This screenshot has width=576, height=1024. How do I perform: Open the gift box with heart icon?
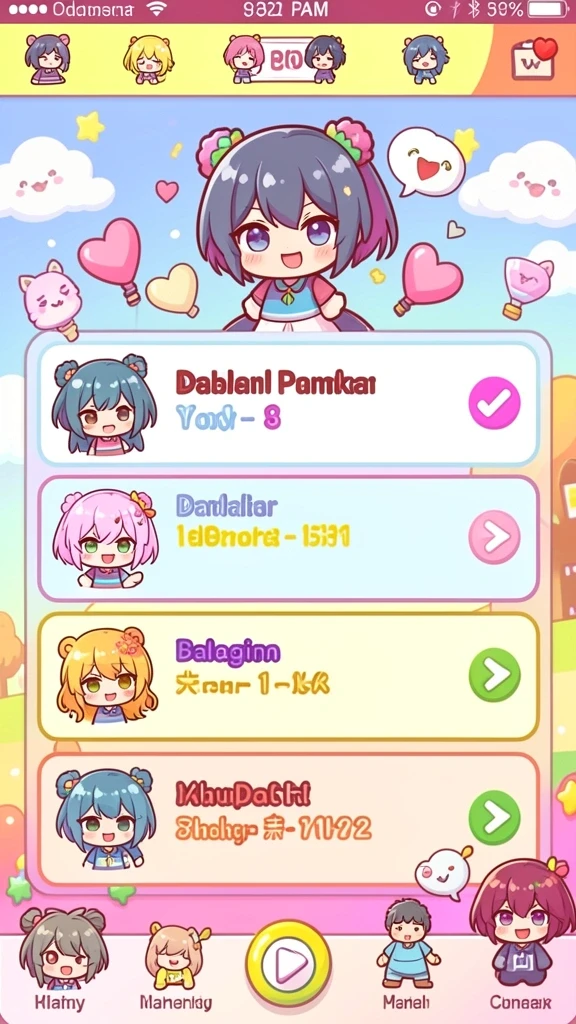(534, 59)
